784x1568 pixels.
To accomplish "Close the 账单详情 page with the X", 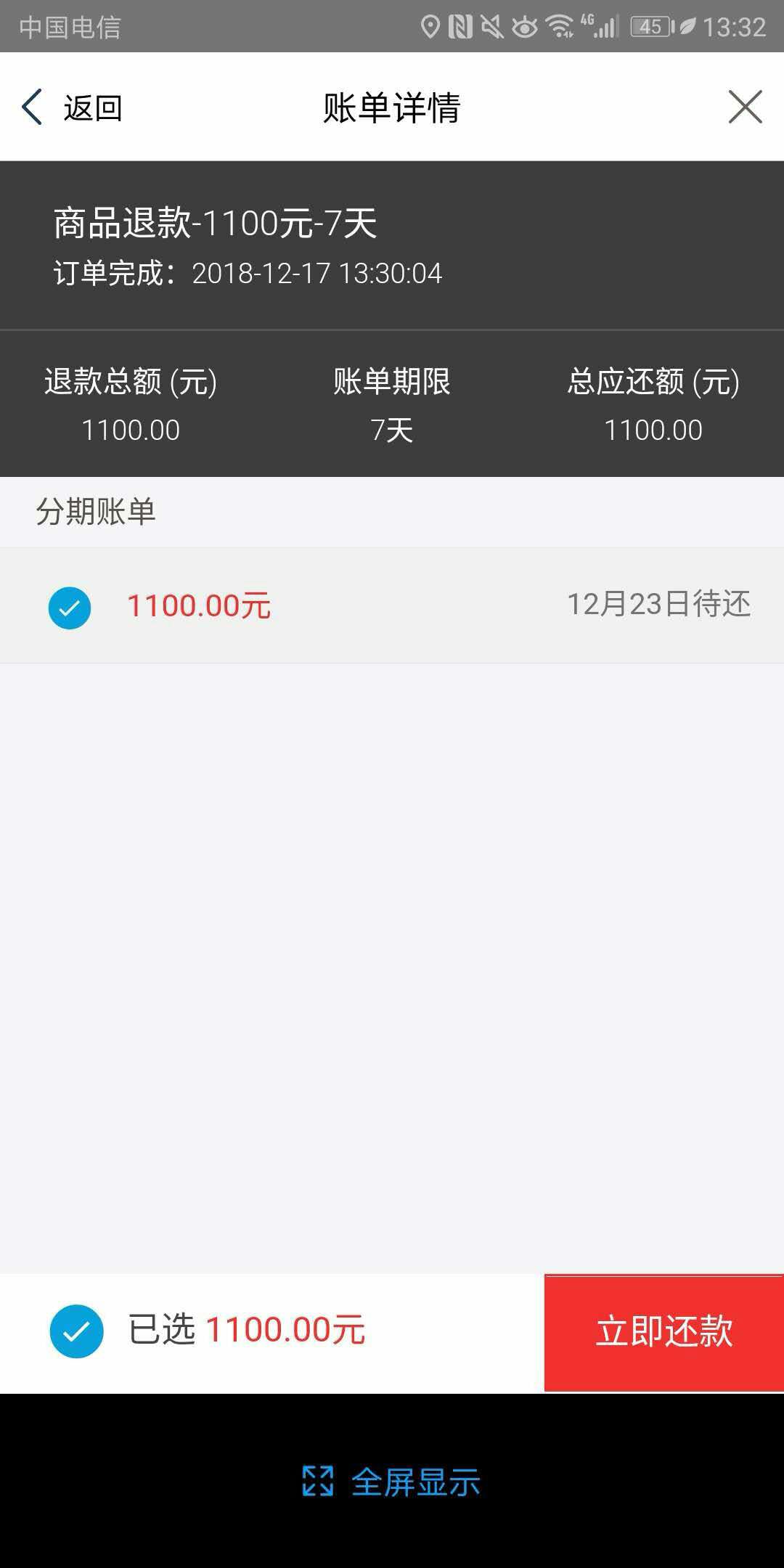I will pos(745,107).
